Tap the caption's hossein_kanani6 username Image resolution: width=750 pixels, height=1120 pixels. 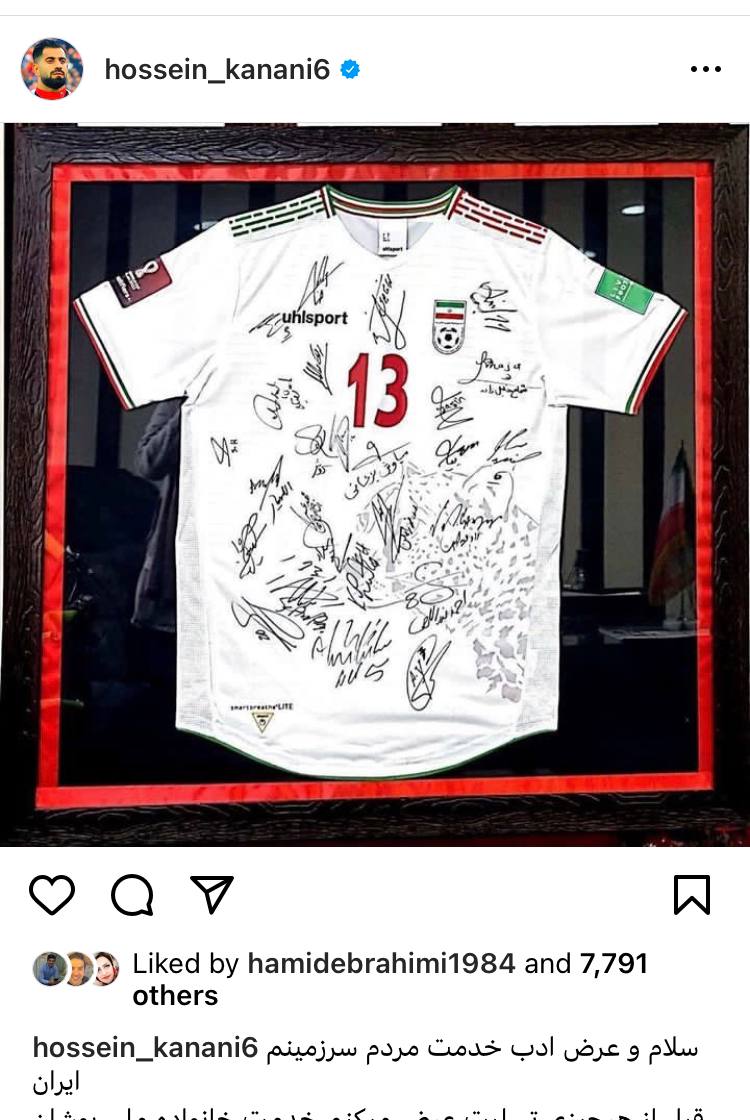pyautogui.click(x=146, y=1048)
